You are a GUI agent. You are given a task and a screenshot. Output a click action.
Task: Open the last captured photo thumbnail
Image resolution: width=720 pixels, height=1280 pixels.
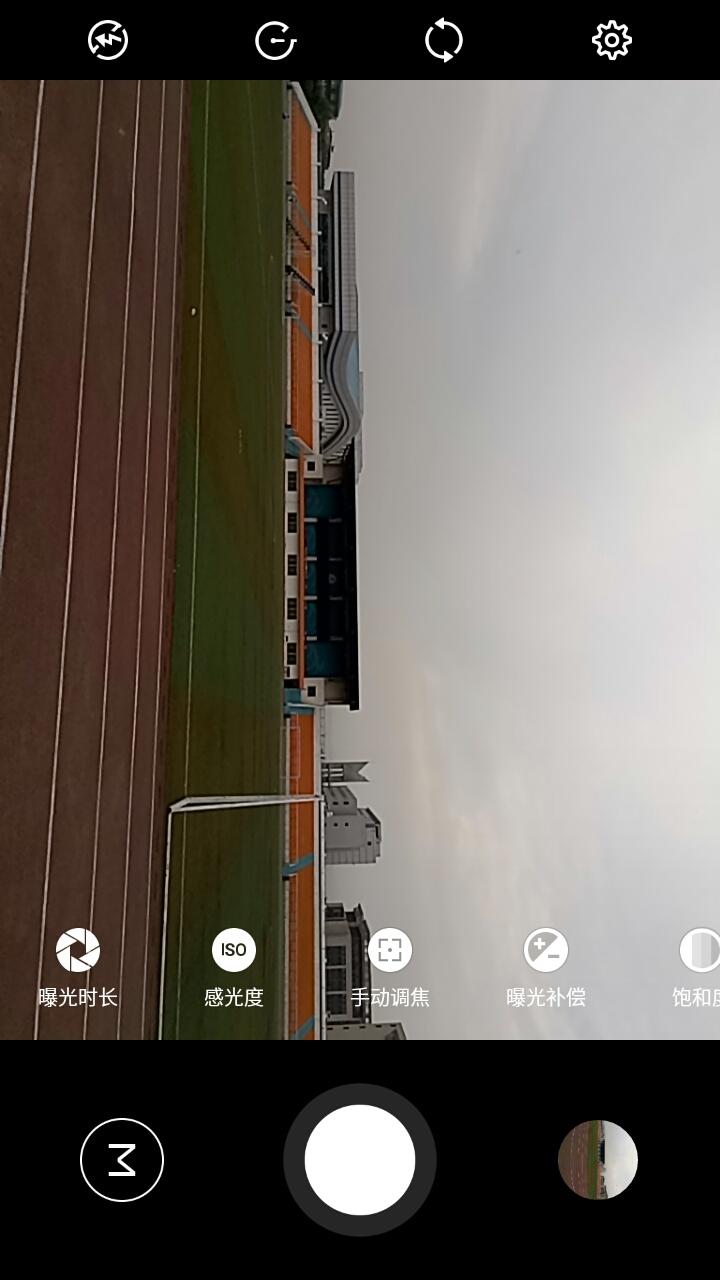(x=598, y=1160)
